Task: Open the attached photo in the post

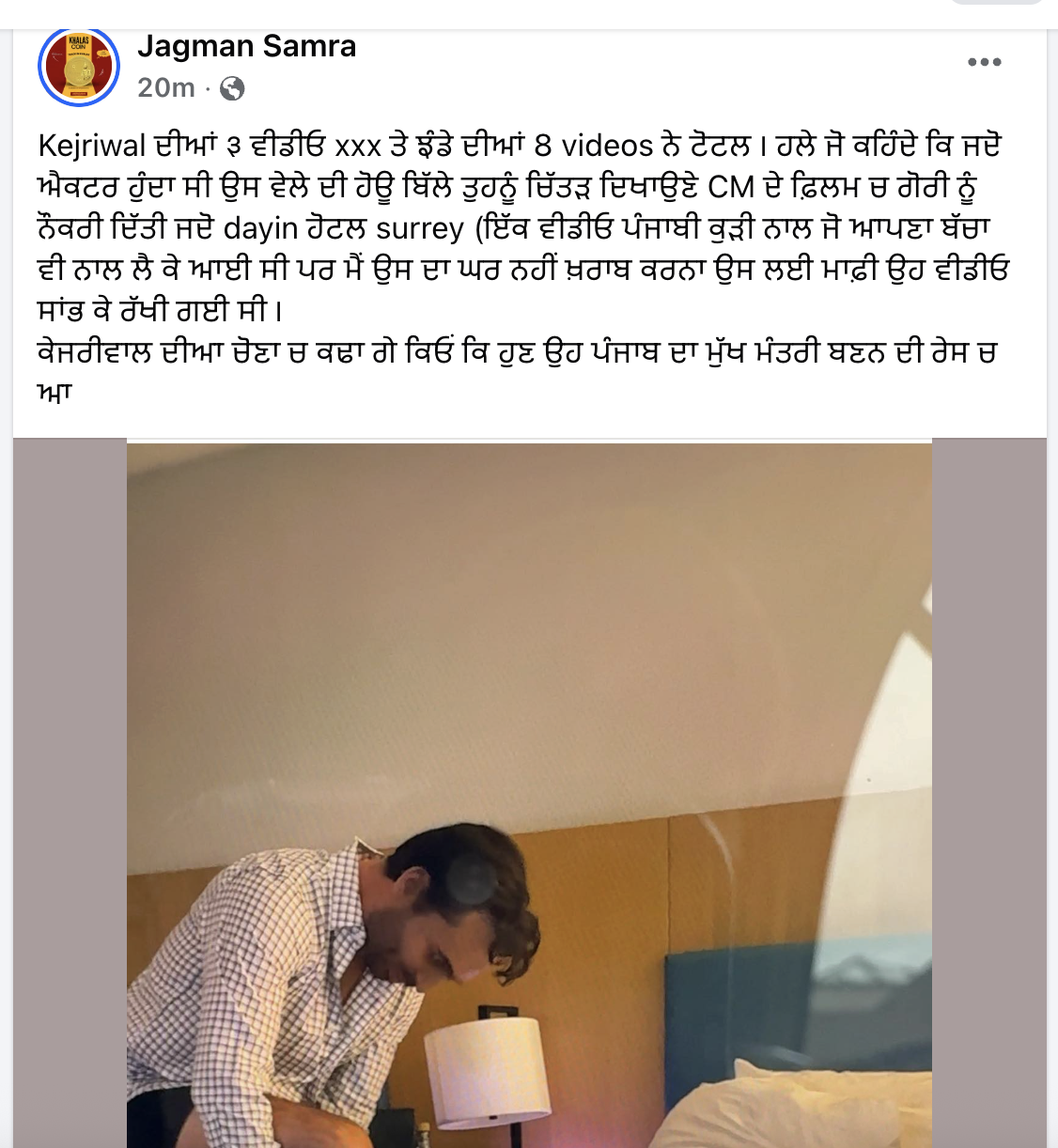Action: coord(529,794)
